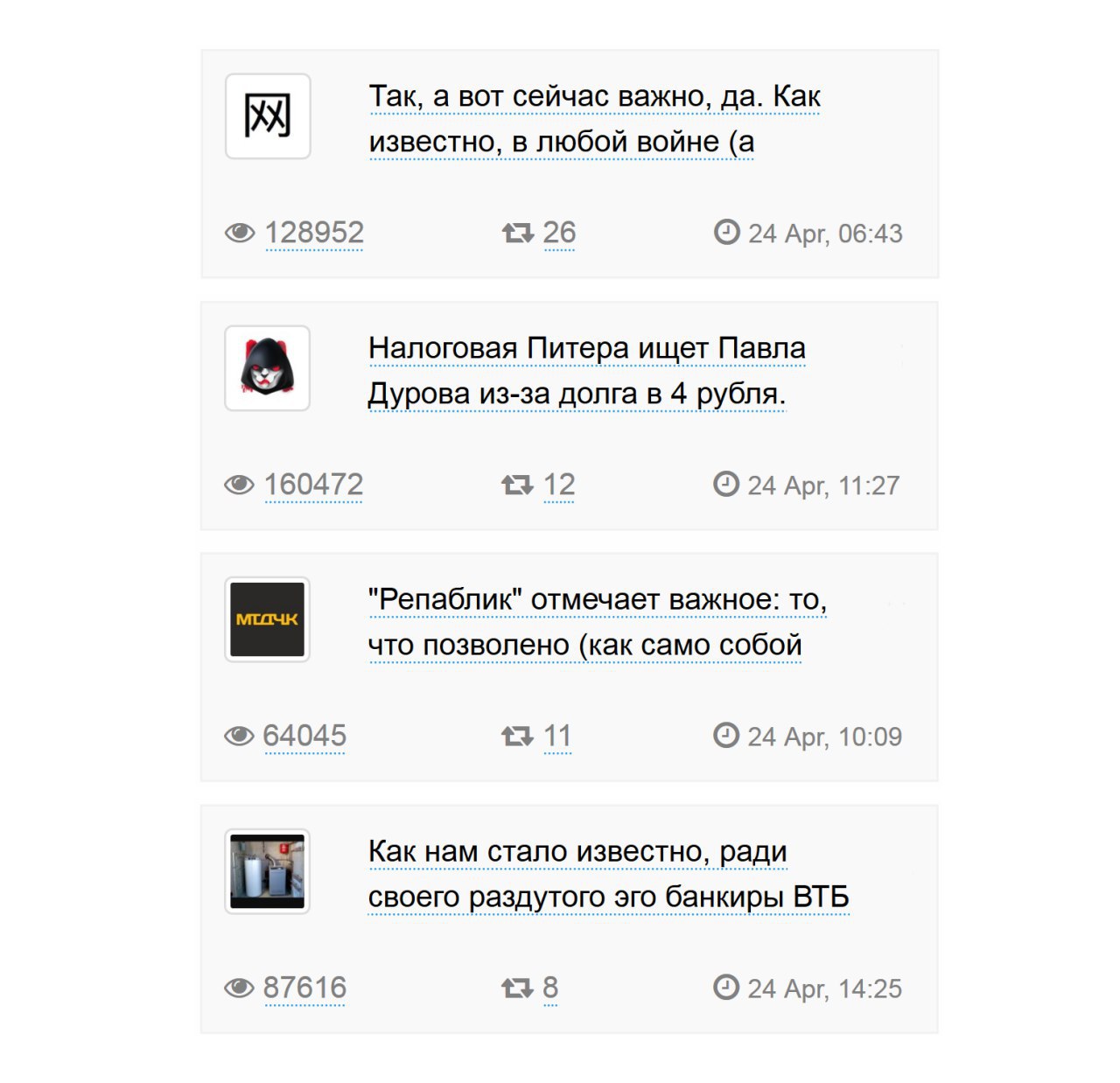
Task: Open the 87616 views link
Action: 304,988
